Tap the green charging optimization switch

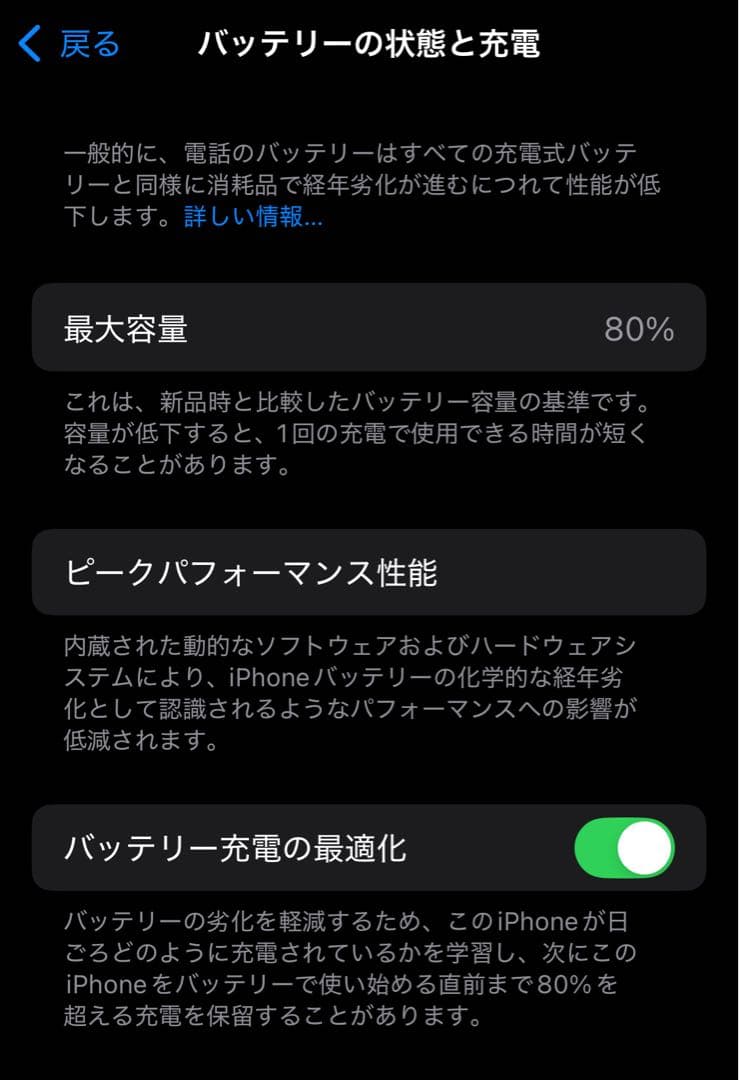coord(623,847)
